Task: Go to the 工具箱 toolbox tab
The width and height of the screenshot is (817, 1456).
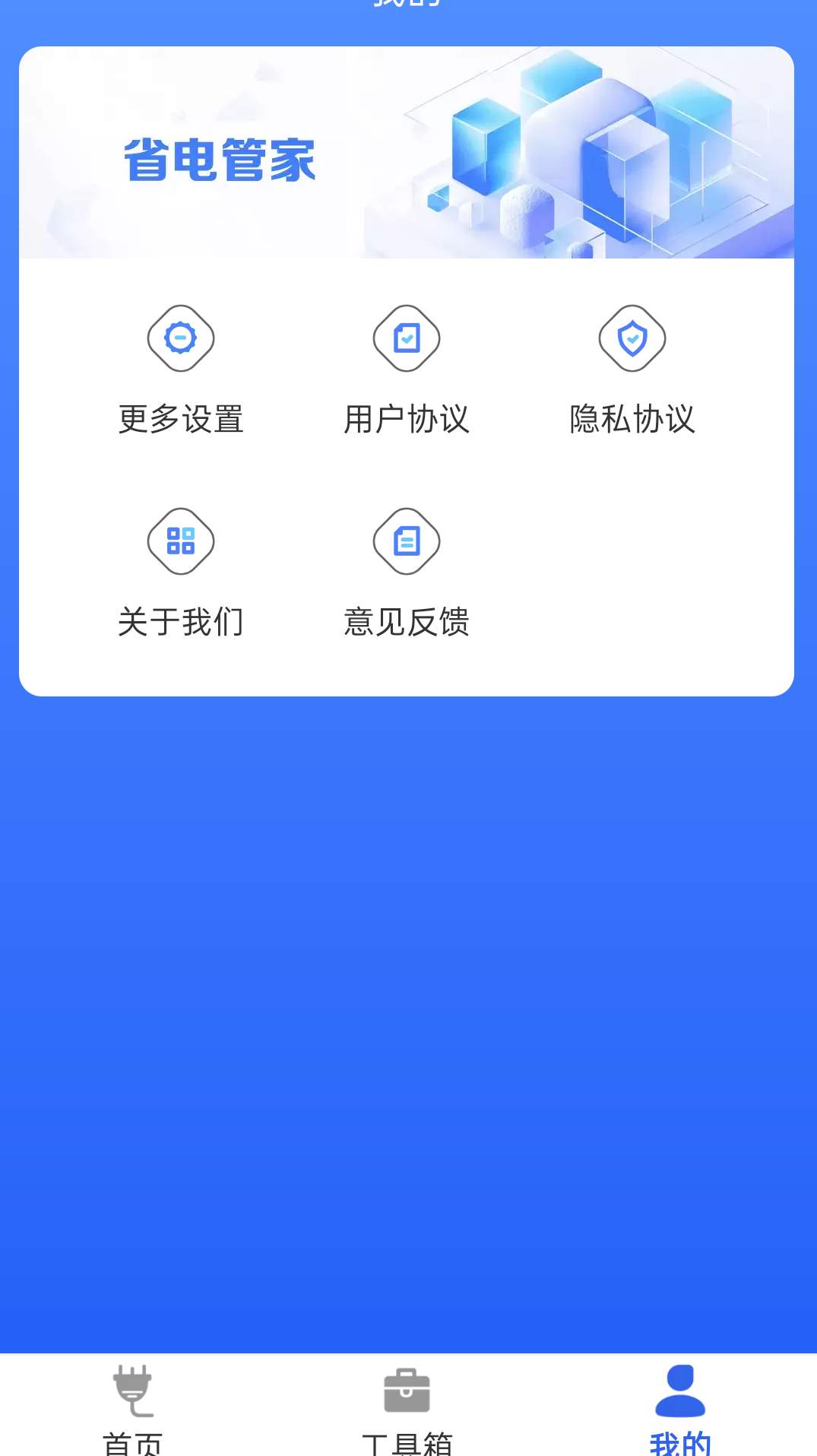Action: [407, 1407]
